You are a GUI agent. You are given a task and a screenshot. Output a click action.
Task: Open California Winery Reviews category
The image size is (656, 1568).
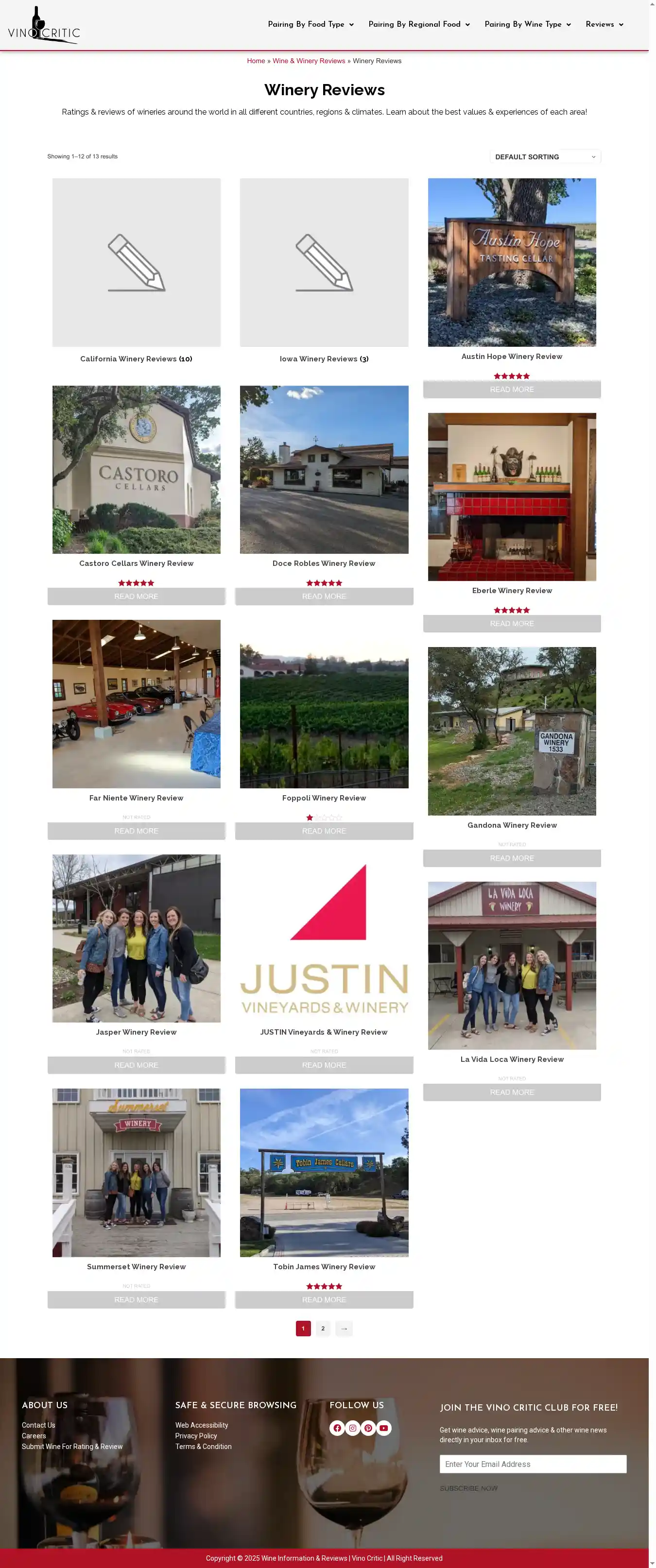[x=136, y=358]
